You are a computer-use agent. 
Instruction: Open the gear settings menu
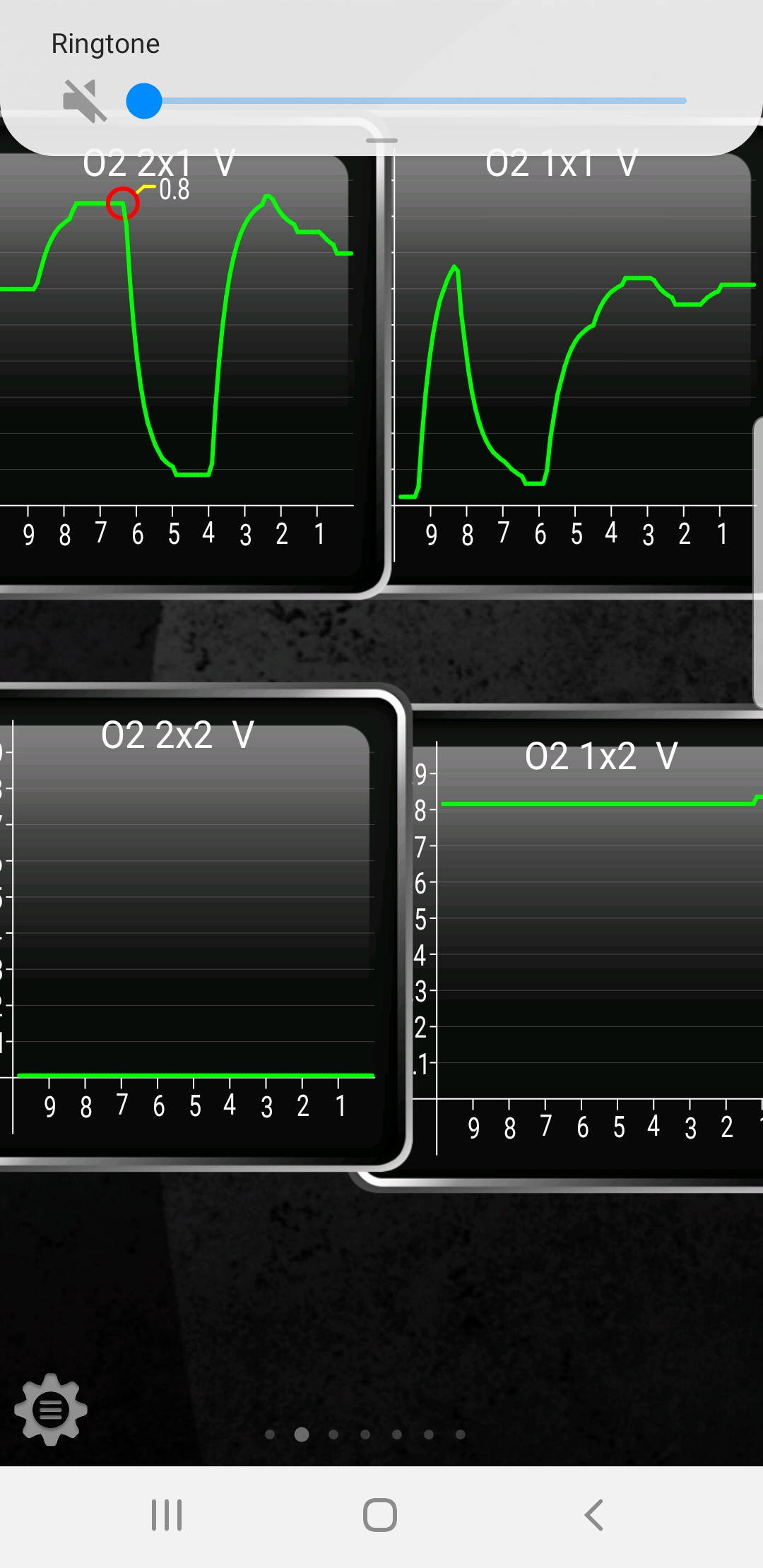click(51, 1410)
